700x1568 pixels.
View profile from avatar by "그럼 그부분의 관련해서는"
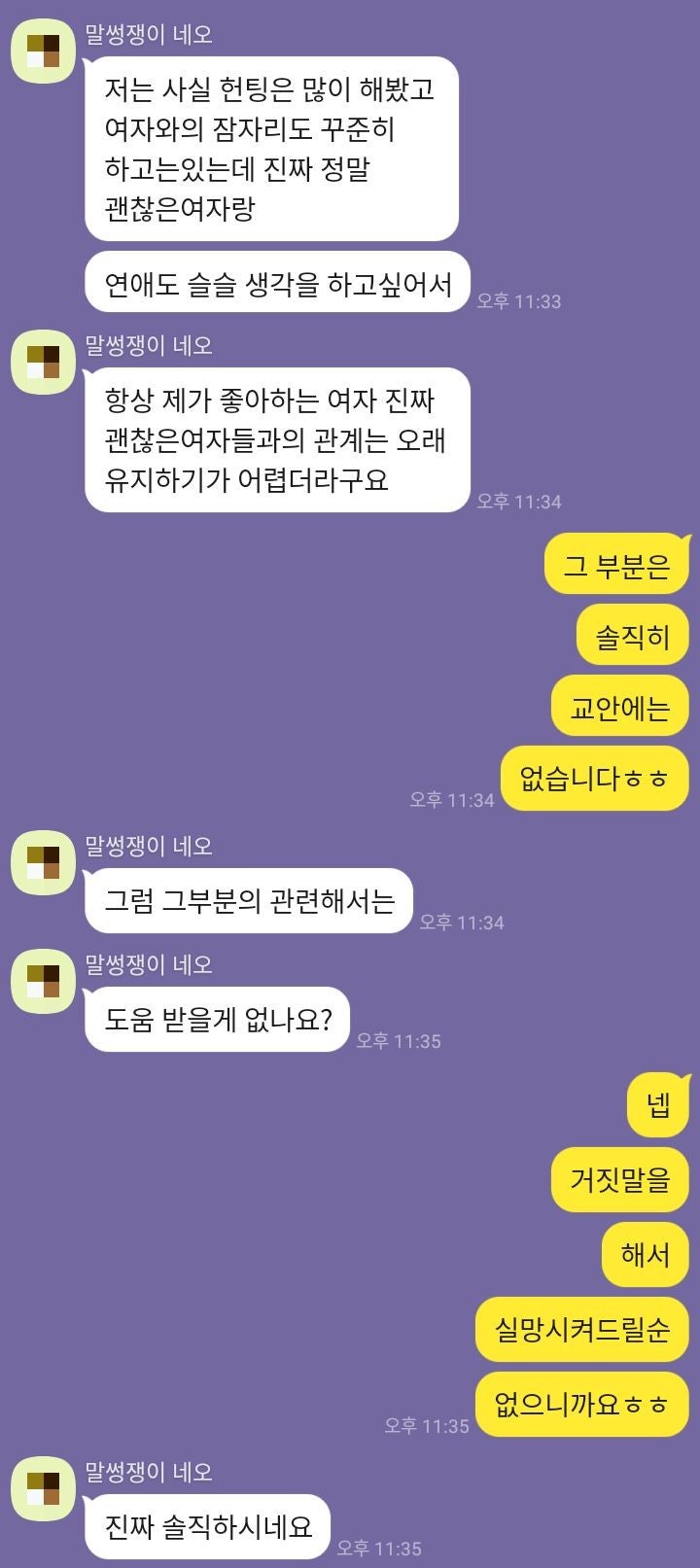point(43,862)
